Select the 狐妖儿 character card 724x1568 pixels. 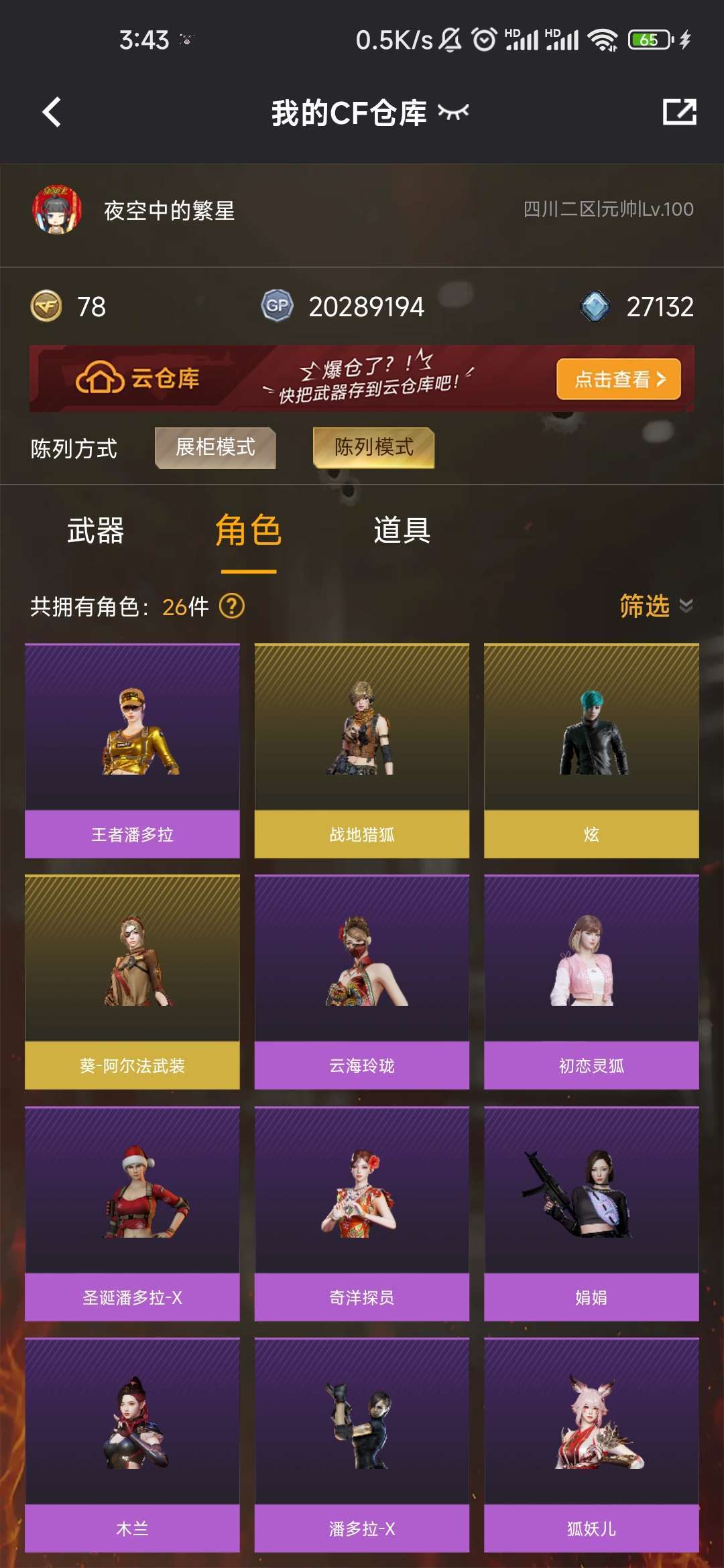(x=591, y=1444)
